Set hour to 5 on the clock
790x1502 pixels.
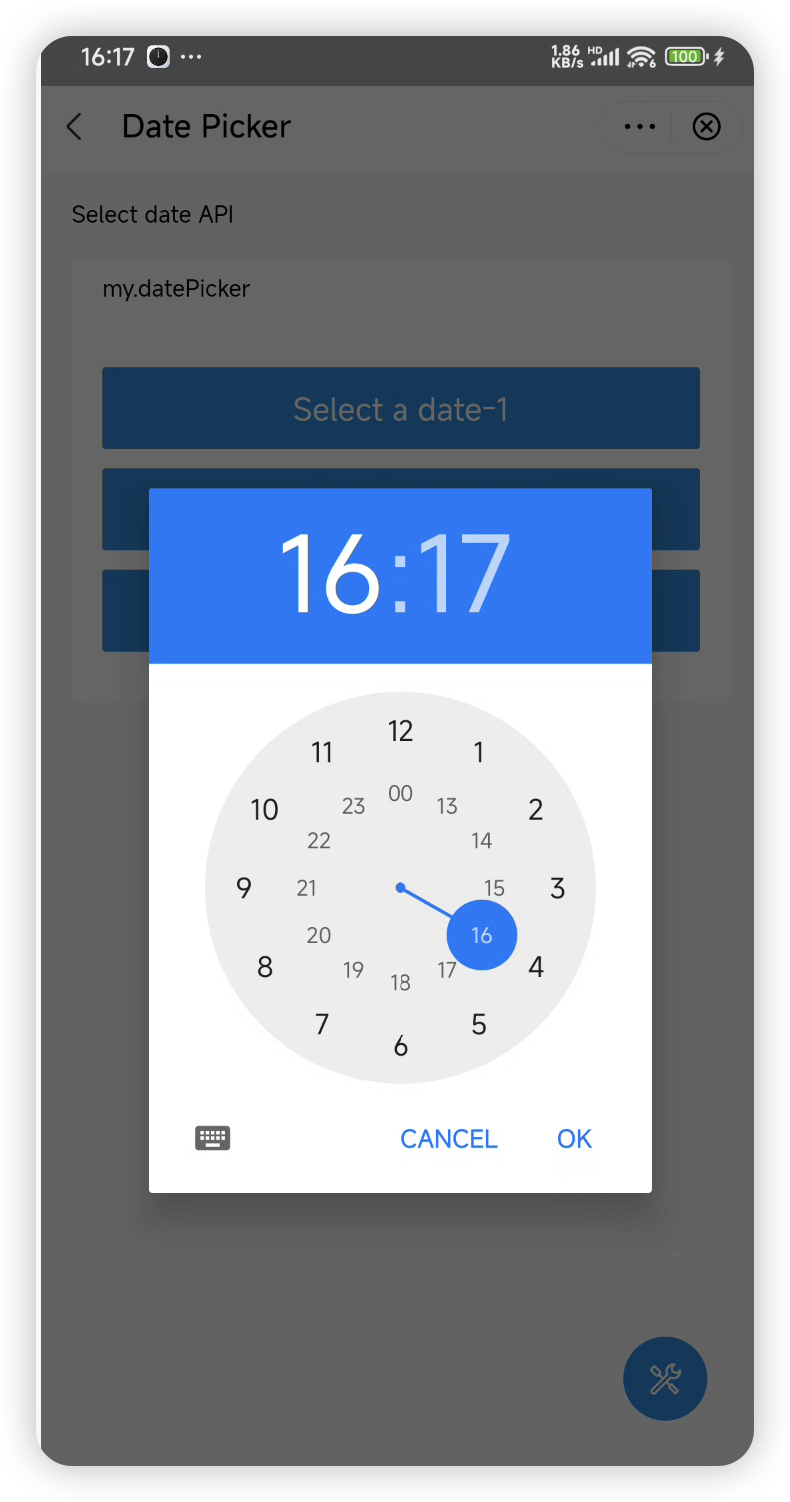tap(479, 1024)
